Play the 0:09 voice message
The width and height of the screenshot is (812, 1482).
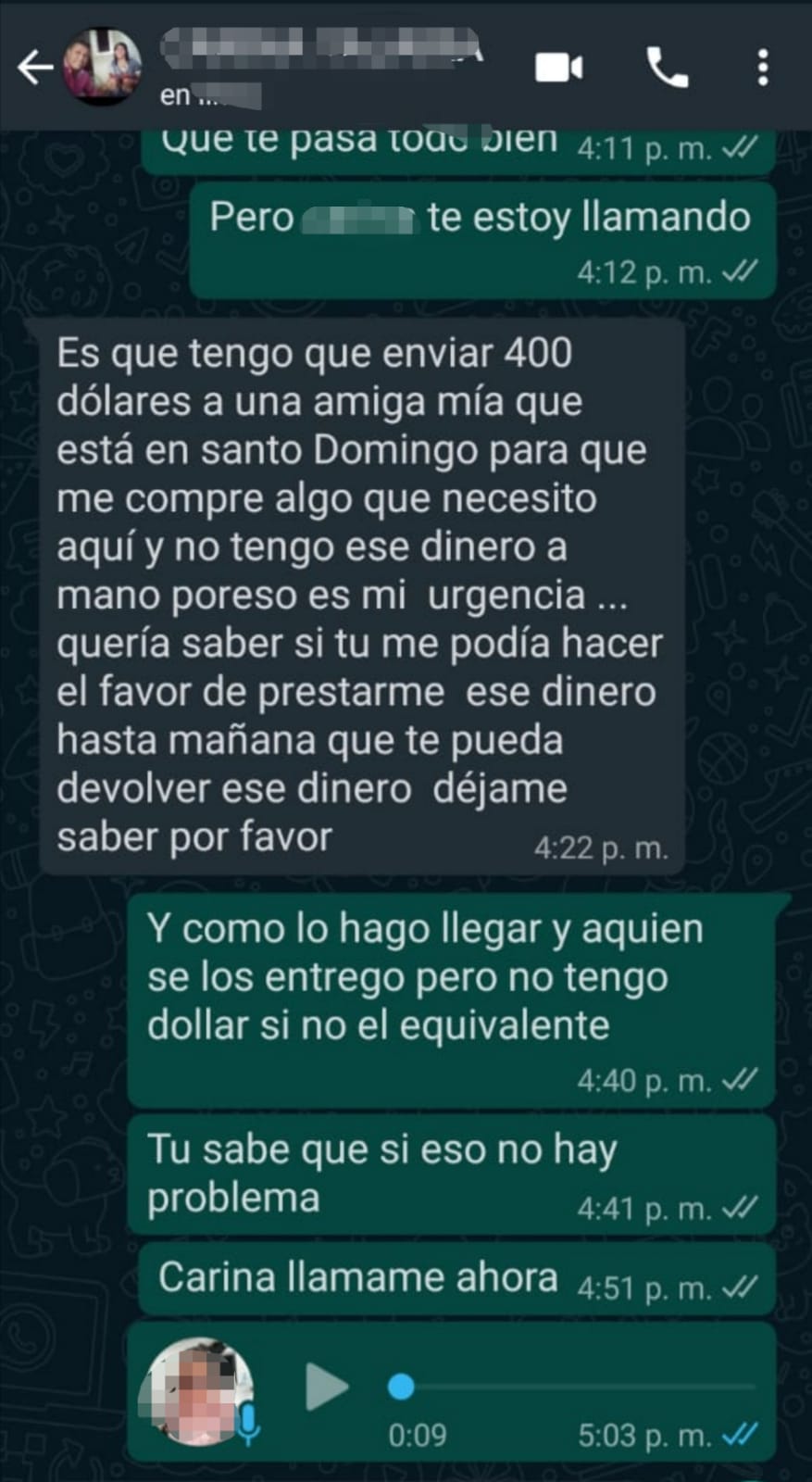327,1387
